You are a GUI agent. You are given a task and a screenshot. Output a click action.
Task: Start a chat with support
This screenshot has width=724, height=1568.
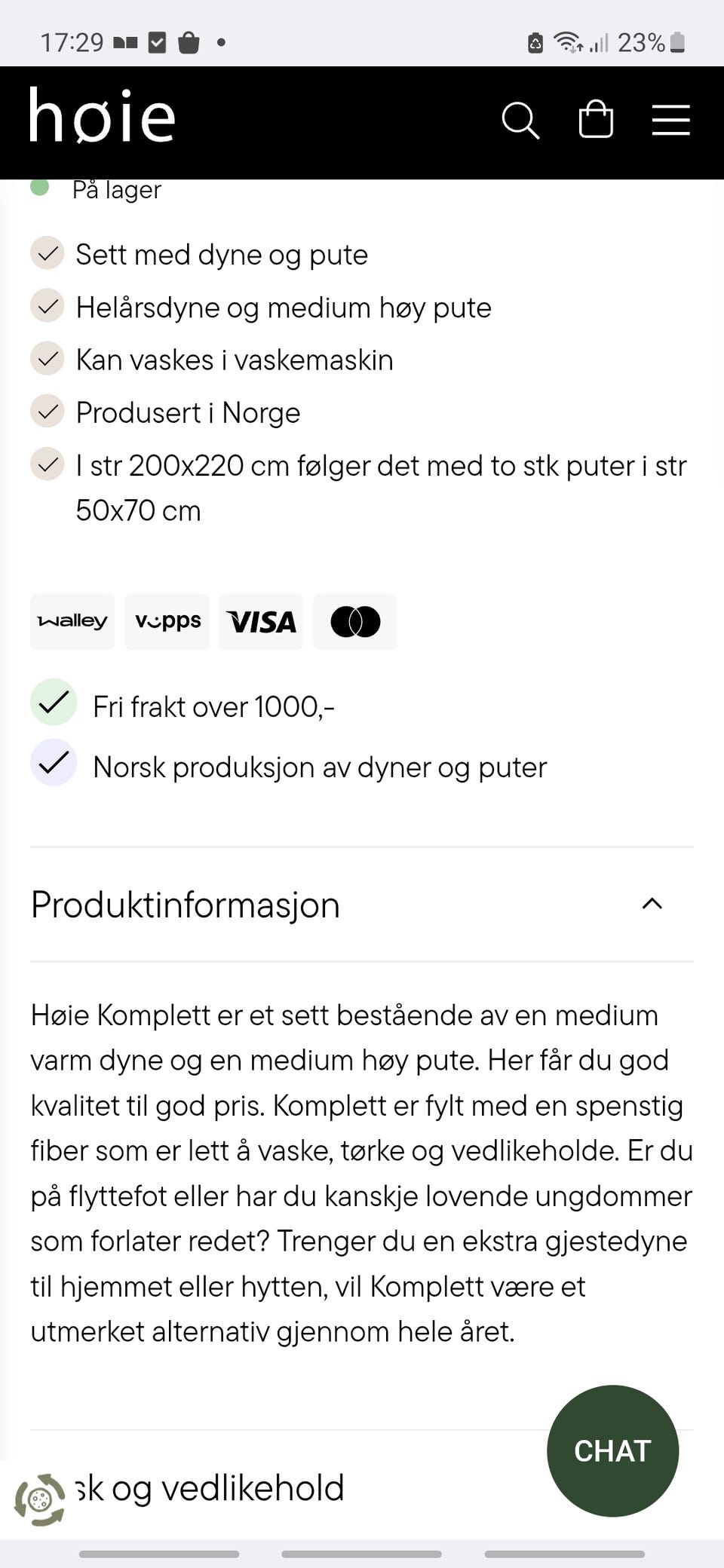[612, 1450]
